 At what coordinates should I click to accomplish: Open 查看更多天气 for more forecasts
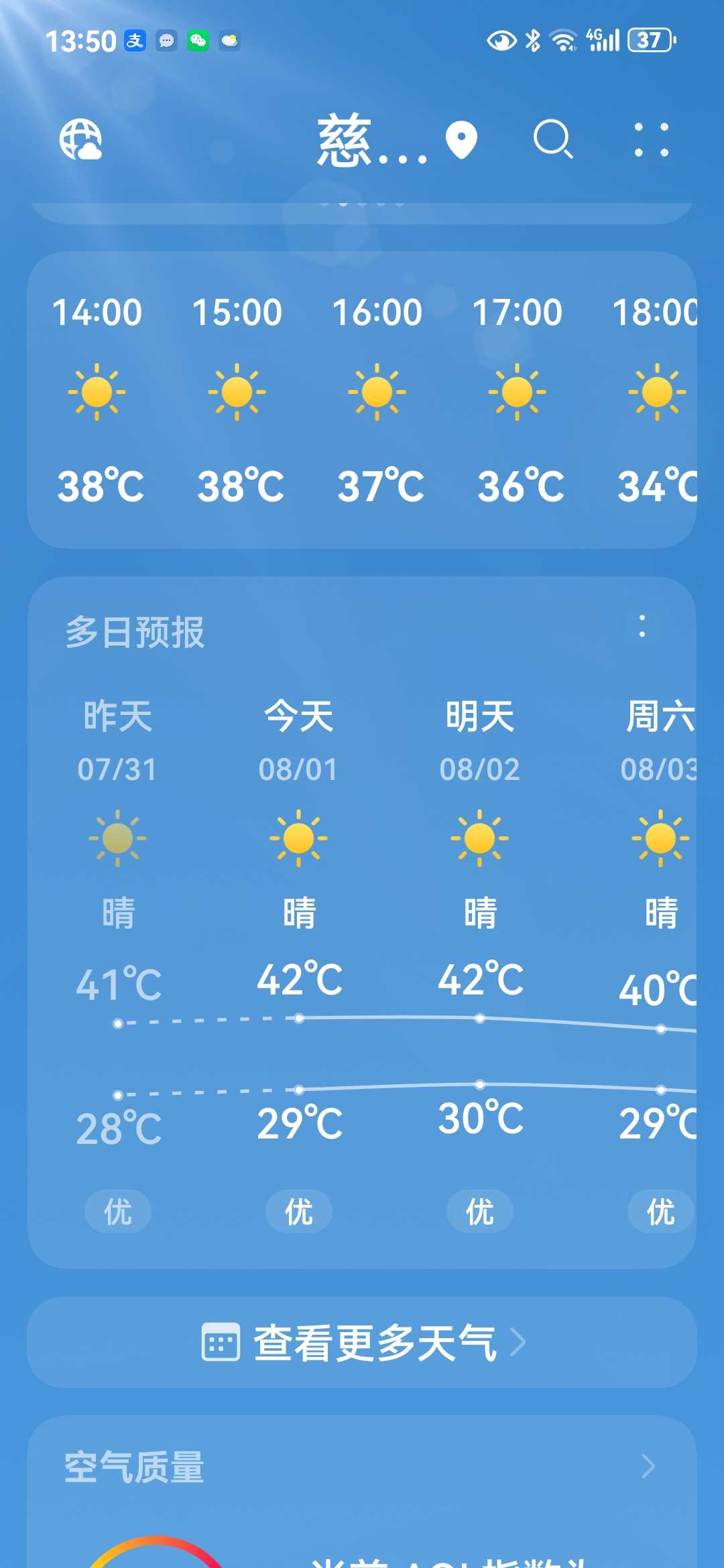[x=362, y=1342]
